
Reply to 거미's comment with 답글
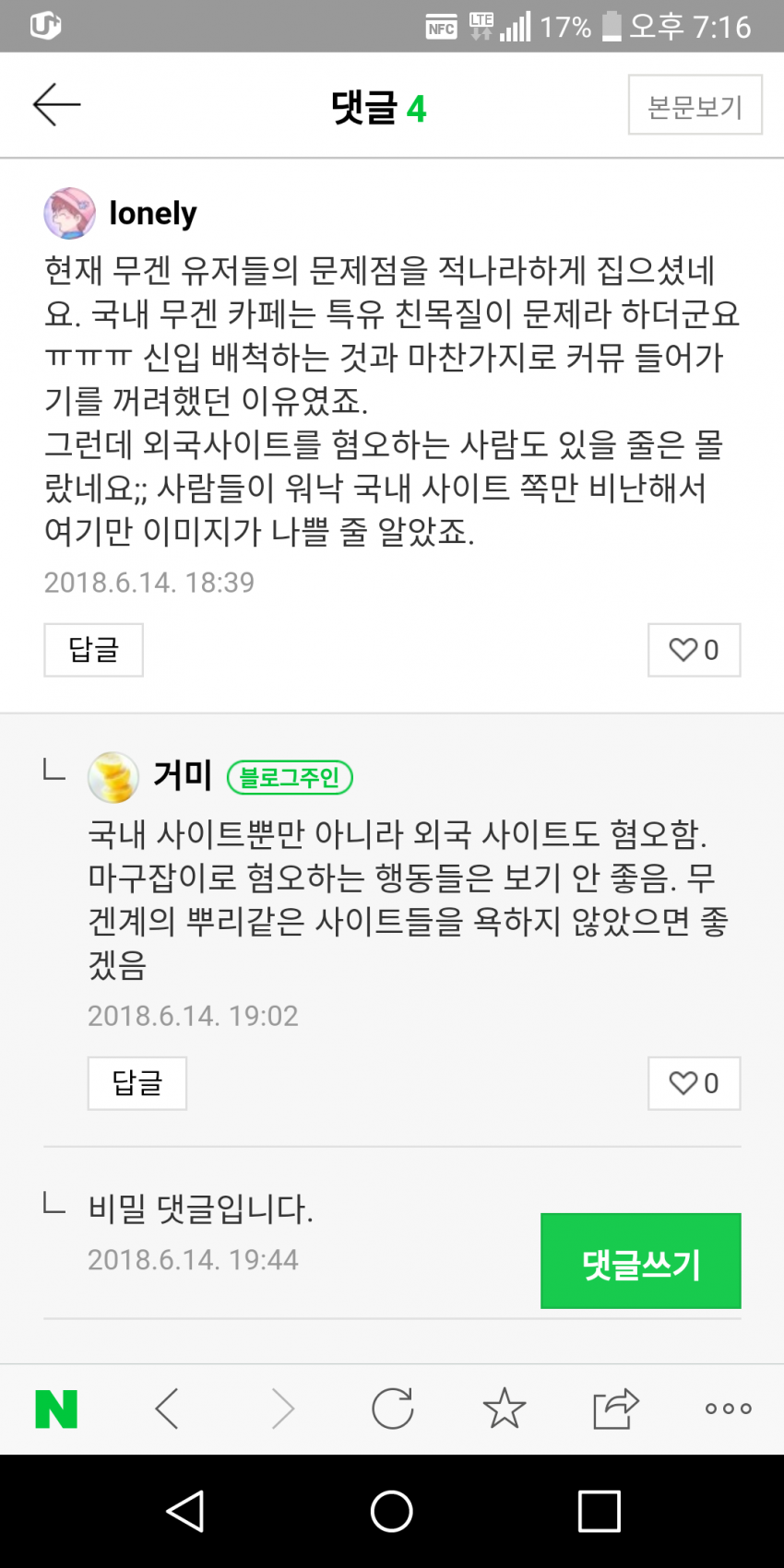point(137,1083)
